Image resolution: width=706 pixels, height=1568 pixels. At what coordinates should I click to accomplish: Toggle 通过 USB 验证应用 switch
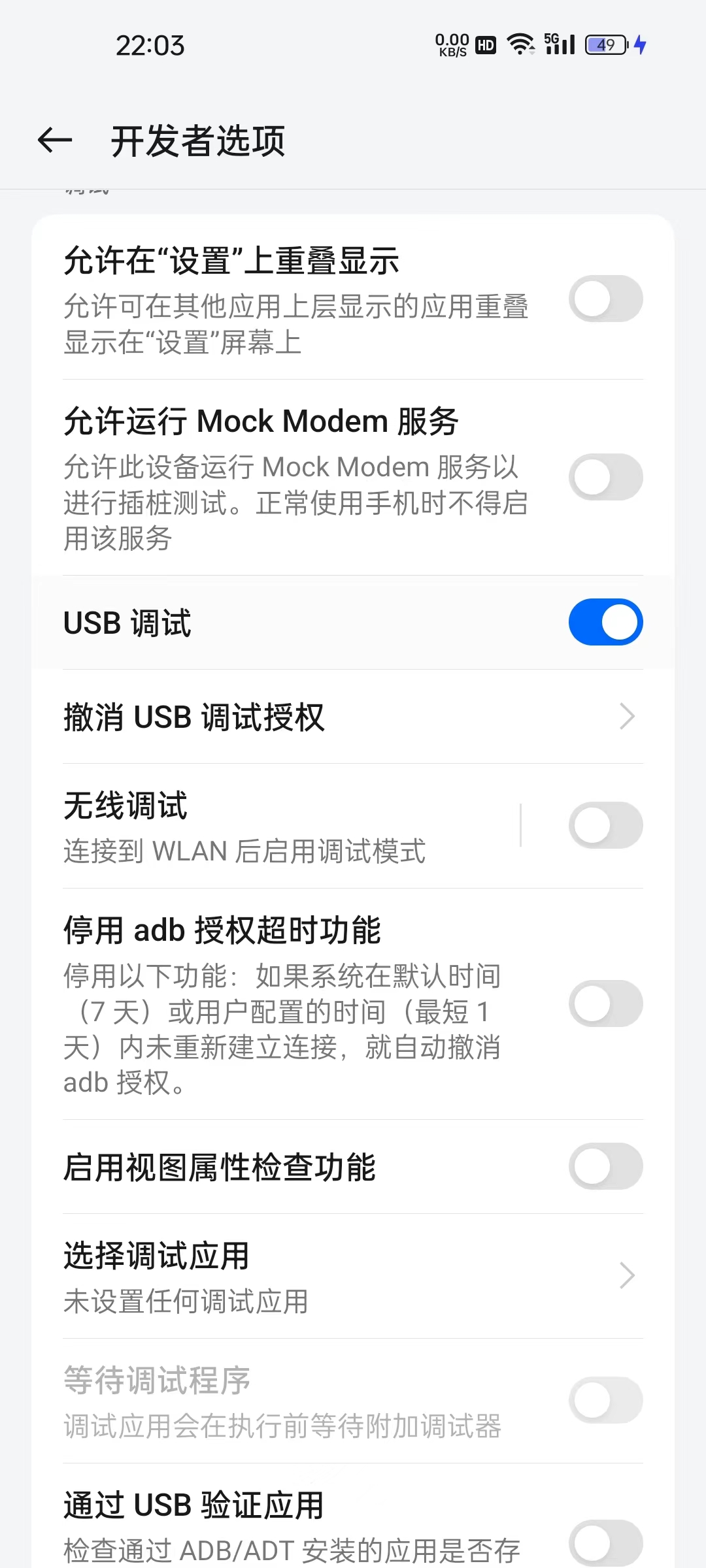605,1542
